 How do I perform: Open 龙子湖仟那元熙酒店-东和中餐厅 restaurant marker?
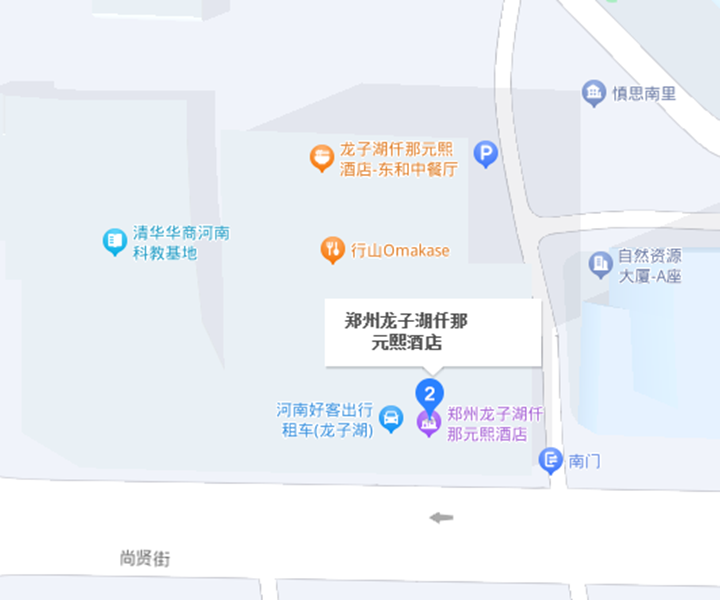pos(320,157)
